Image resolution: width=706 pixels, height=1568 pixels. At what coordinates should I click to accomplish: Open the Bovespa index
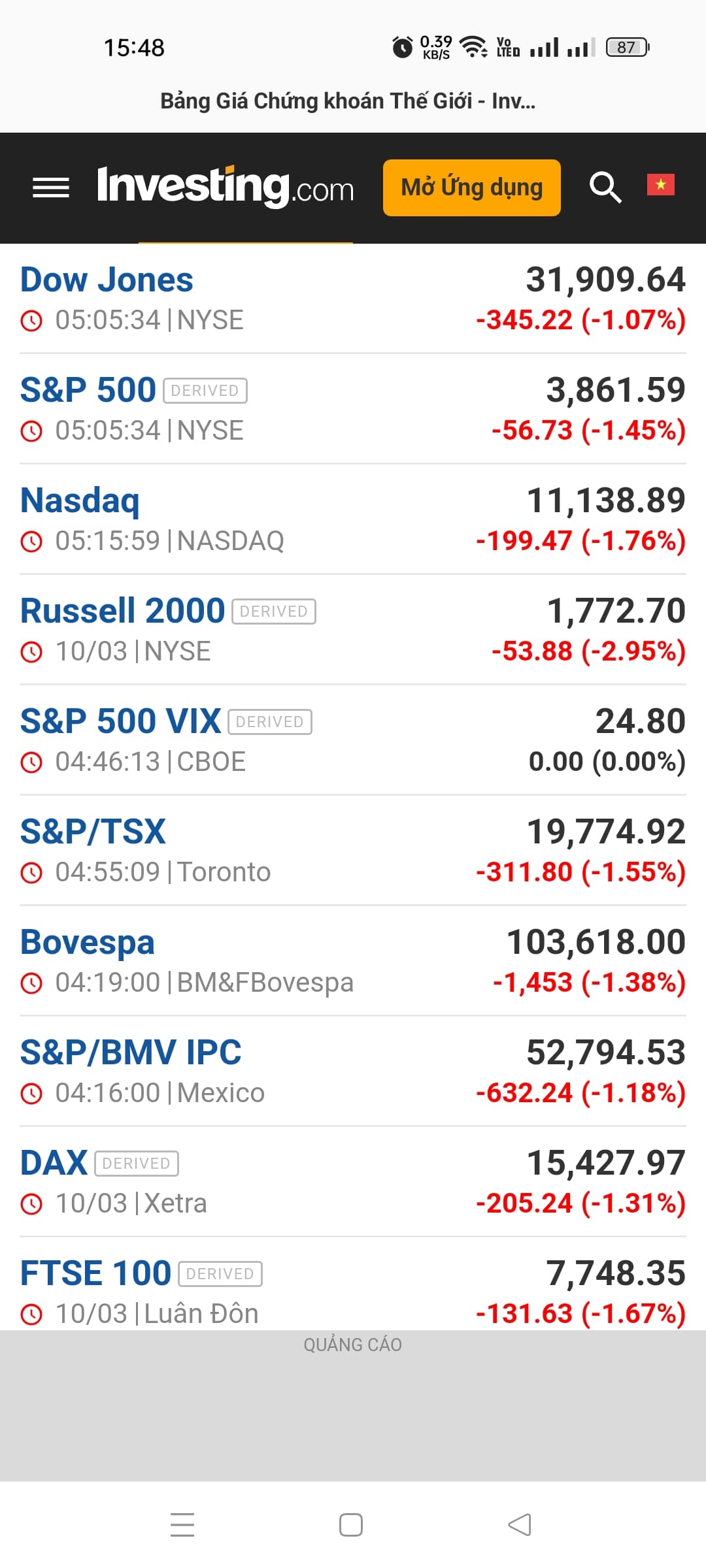coord(88,942)
